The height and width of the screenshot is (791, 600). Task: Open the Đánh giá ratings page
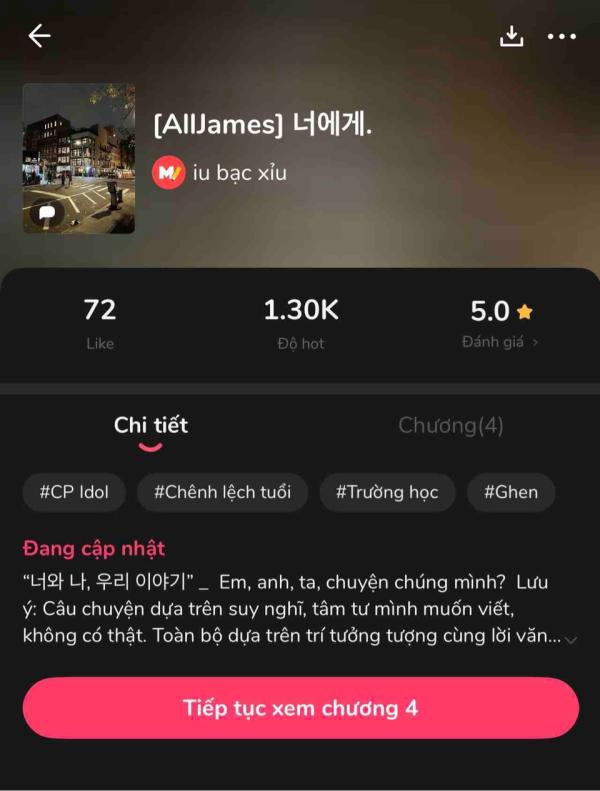tap(500, 342)
